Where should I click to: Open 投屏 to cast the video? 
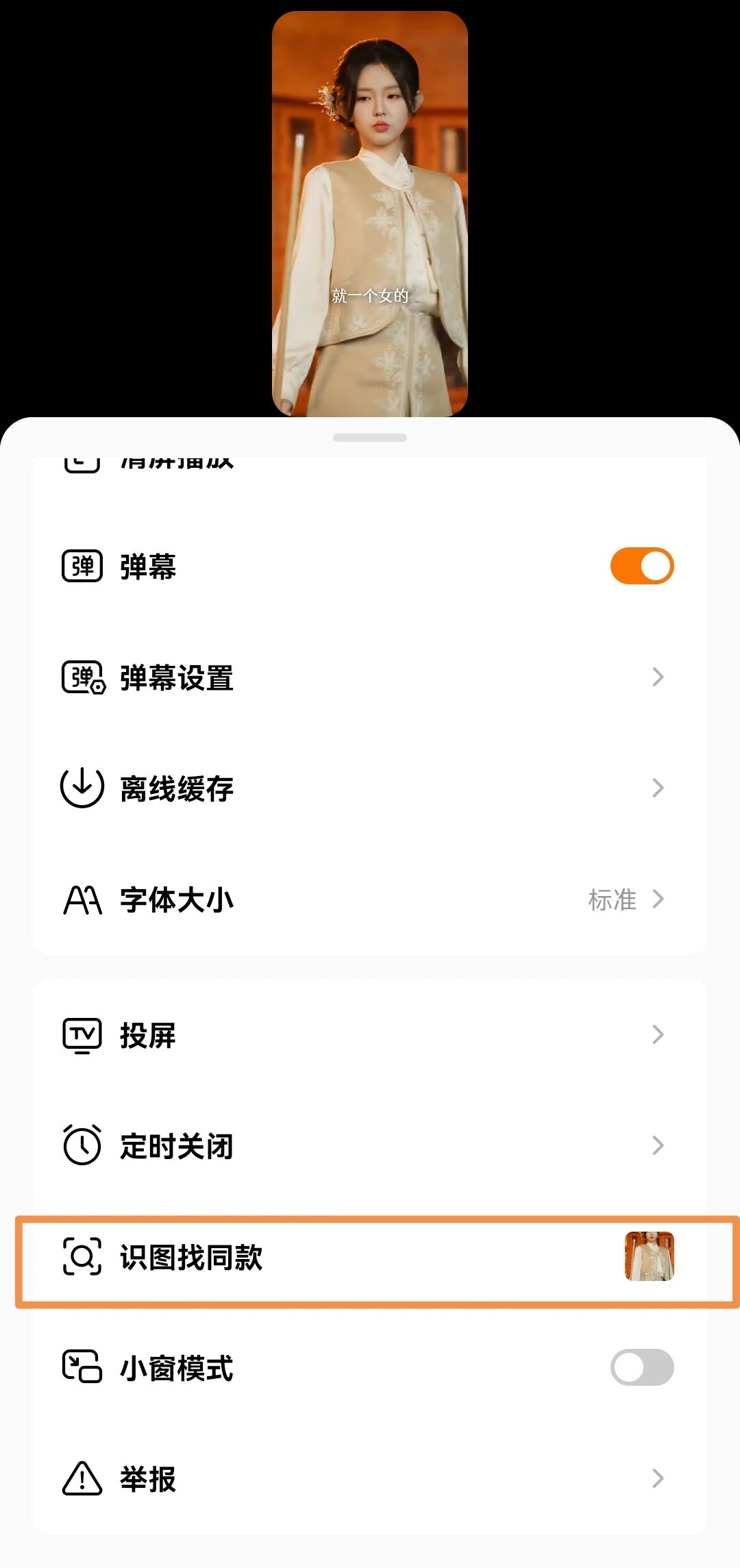(370, 1034)
